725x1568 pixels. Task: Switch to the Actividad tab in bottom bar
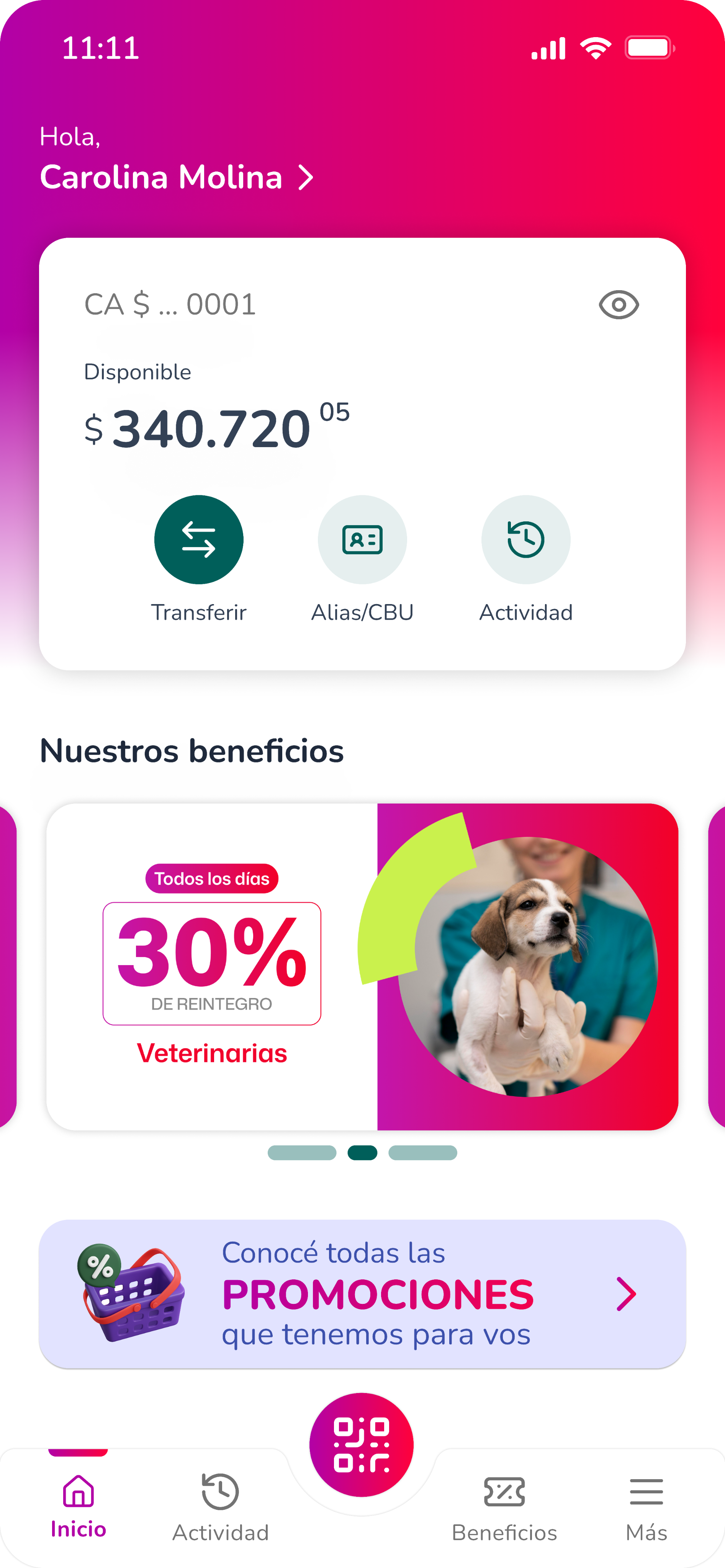pos(220,1507)
